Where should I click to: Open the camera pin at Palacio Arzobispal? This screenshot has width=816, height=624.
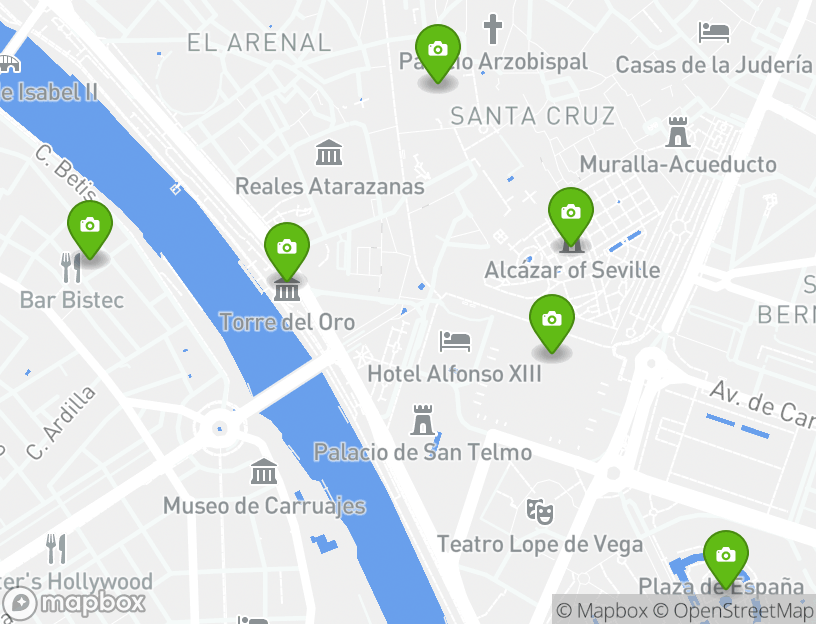437,50
